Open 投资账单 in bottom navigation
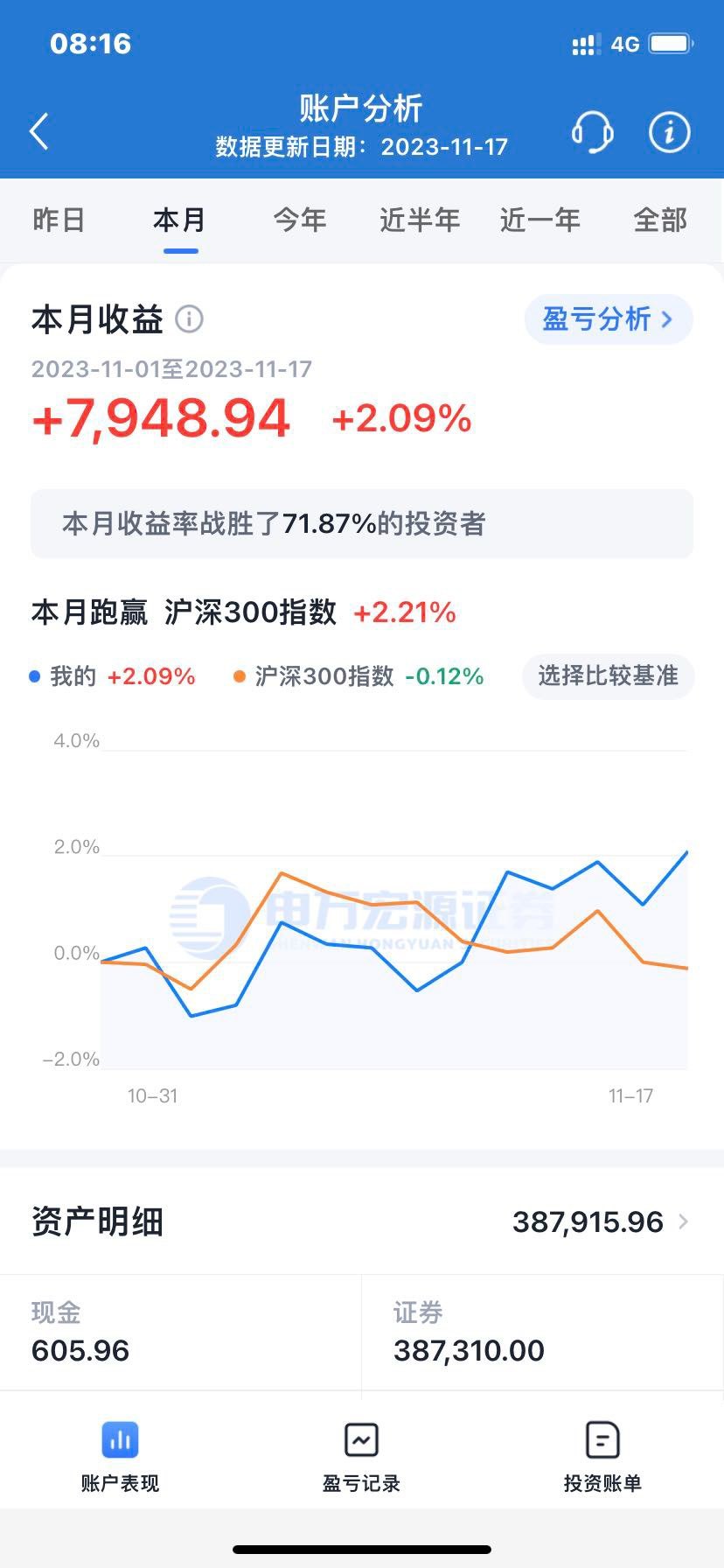724x1568 pixels. pyautogui.click(x=602, y=1456)
